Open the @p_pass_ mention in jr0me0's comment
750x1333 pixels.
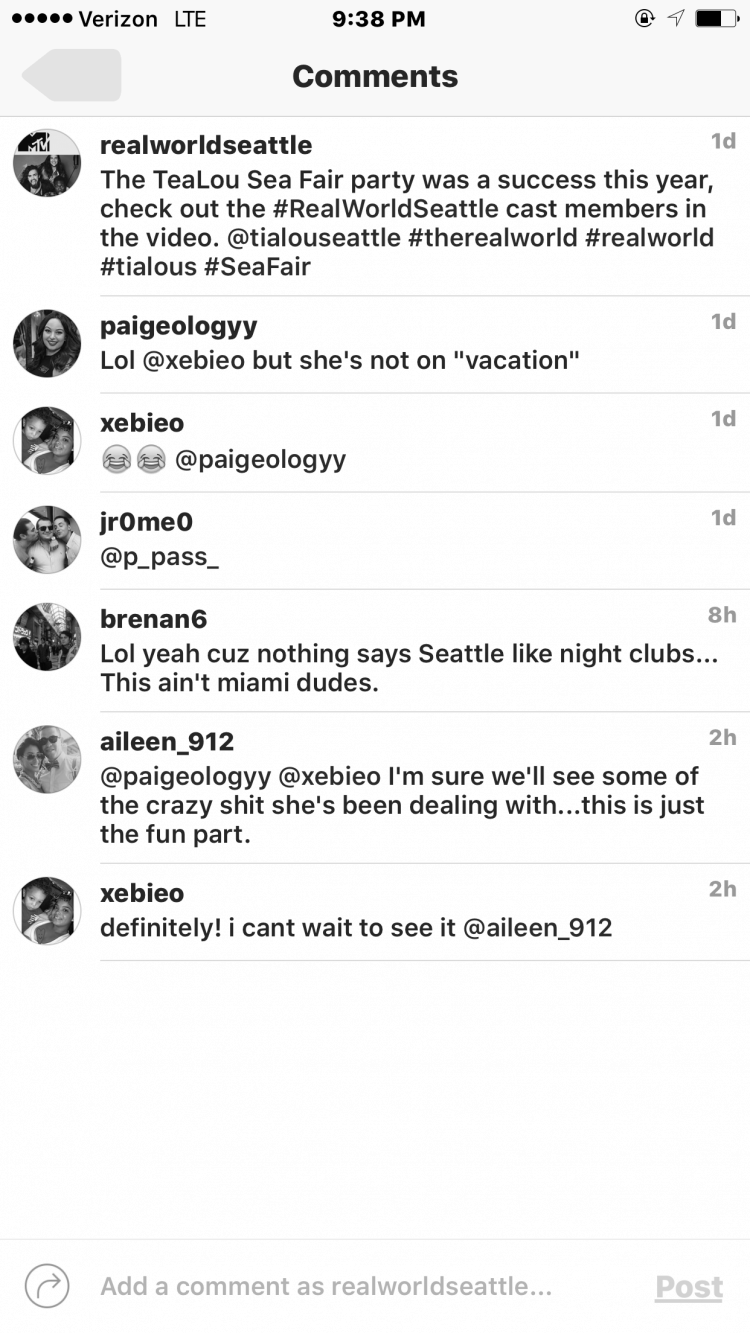coord(159,558)
